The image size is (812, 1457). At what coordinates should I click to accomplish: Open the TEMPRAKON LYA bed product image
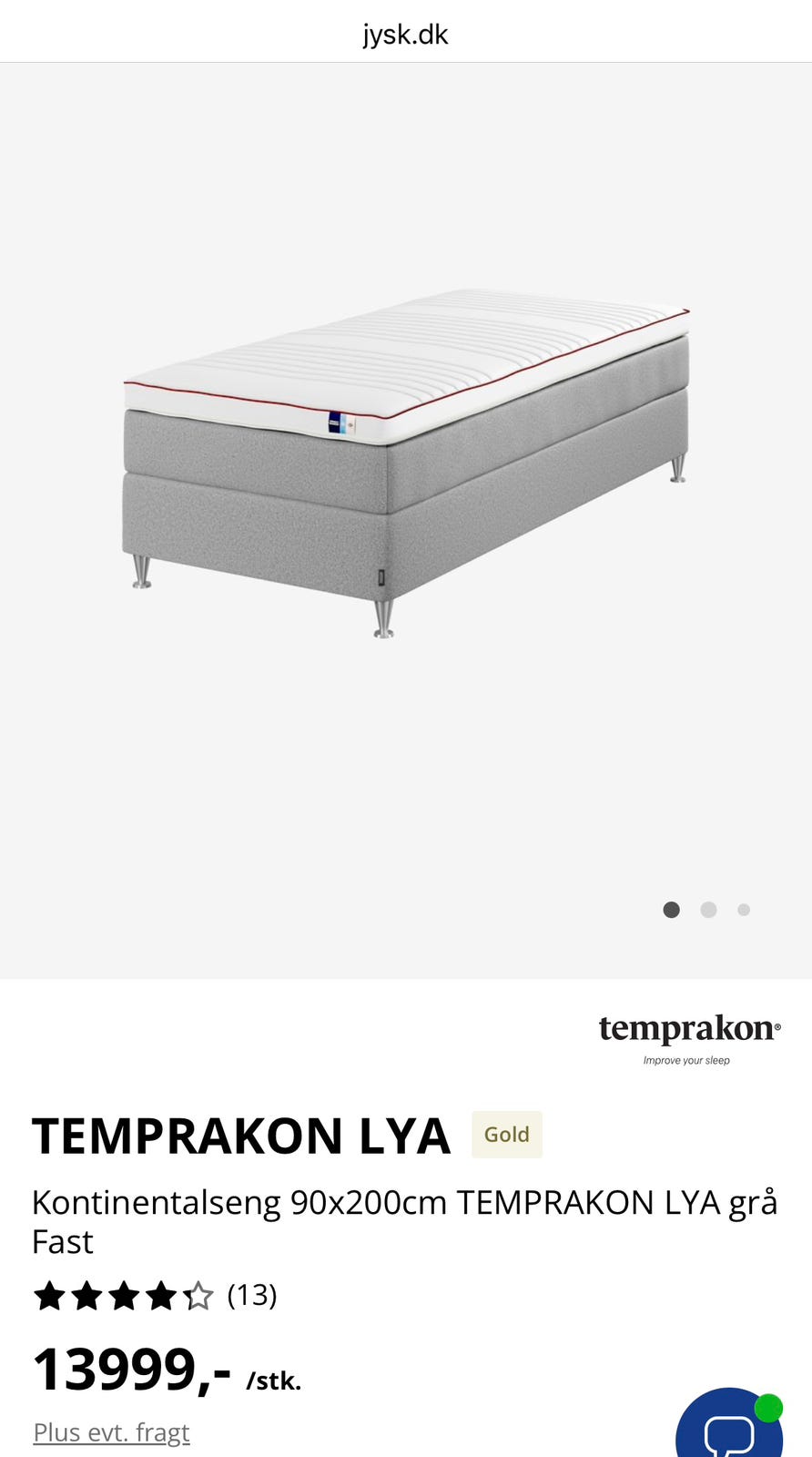pos(406,464)
